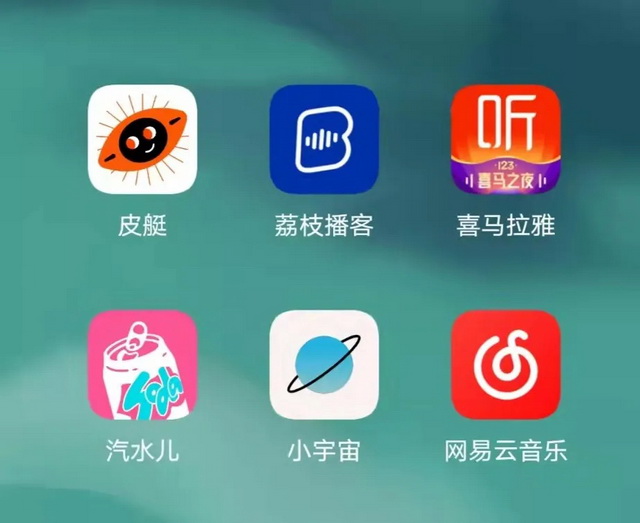Viewport: 640px width, 523px height.
Task: Launch the 荔枝播客 app
Action: [324, 139]
